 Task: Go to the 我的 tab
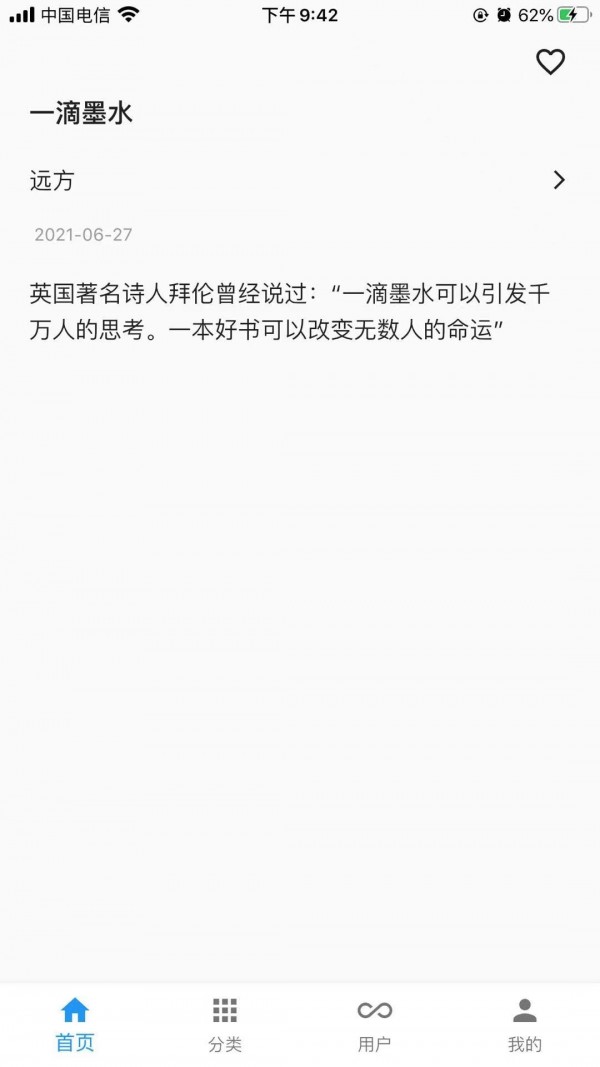click(524, 1024)
